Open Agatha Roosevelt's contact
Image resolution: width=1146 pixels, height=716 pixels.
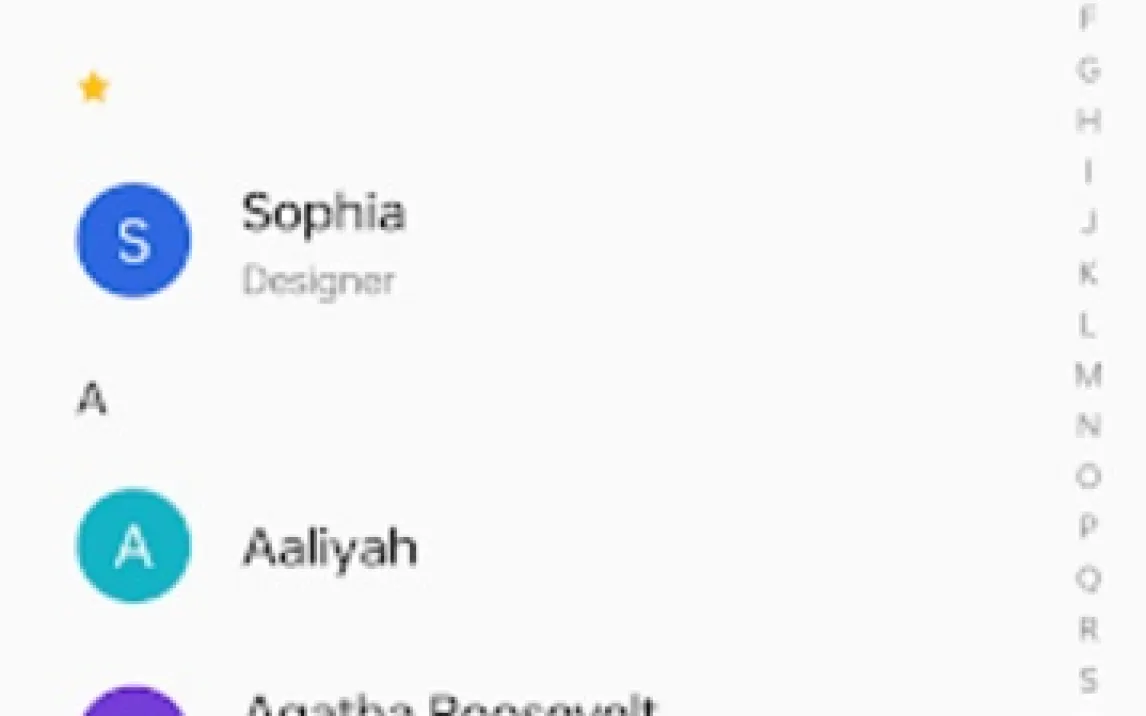tap(450, 703)
